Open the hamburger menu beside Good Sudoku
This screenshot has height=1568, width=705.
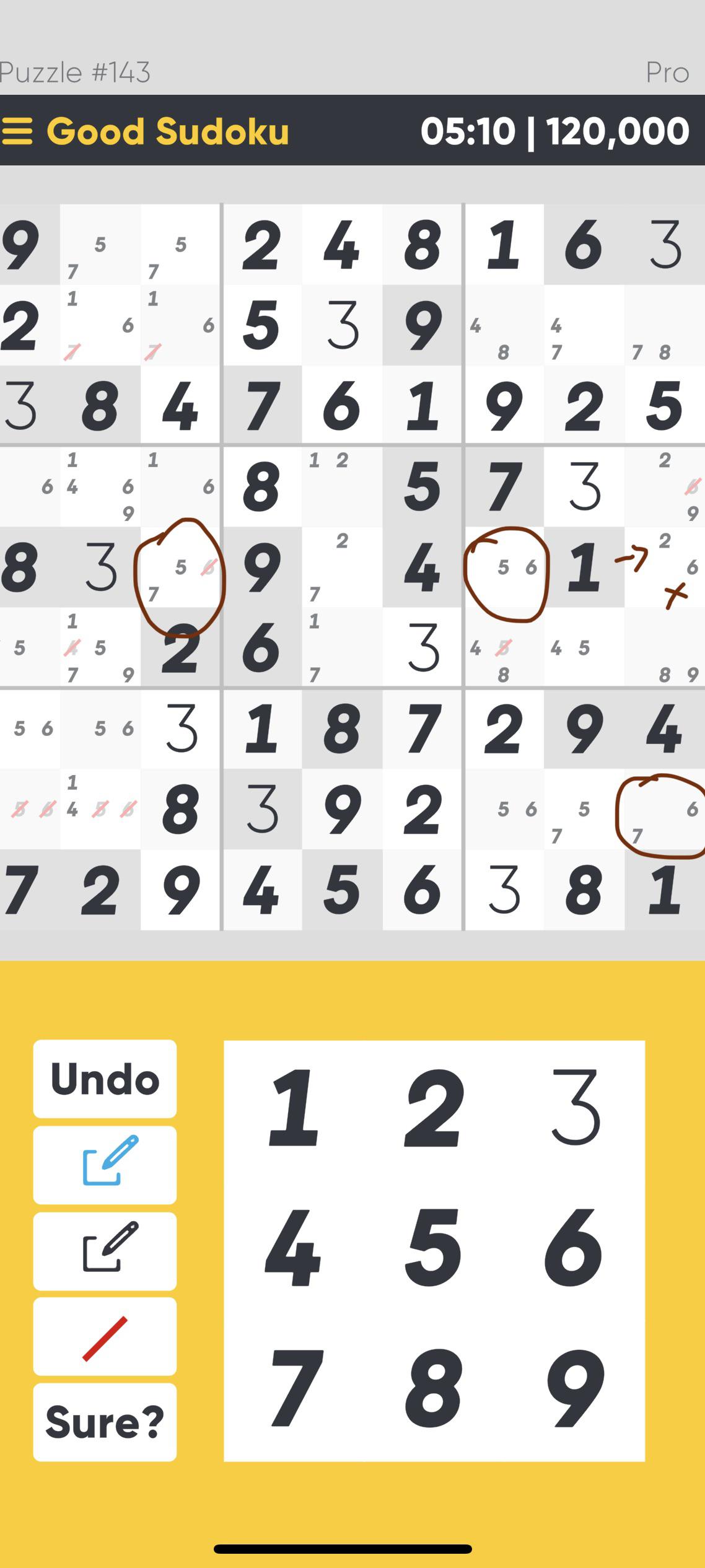[x=17, y=131]
